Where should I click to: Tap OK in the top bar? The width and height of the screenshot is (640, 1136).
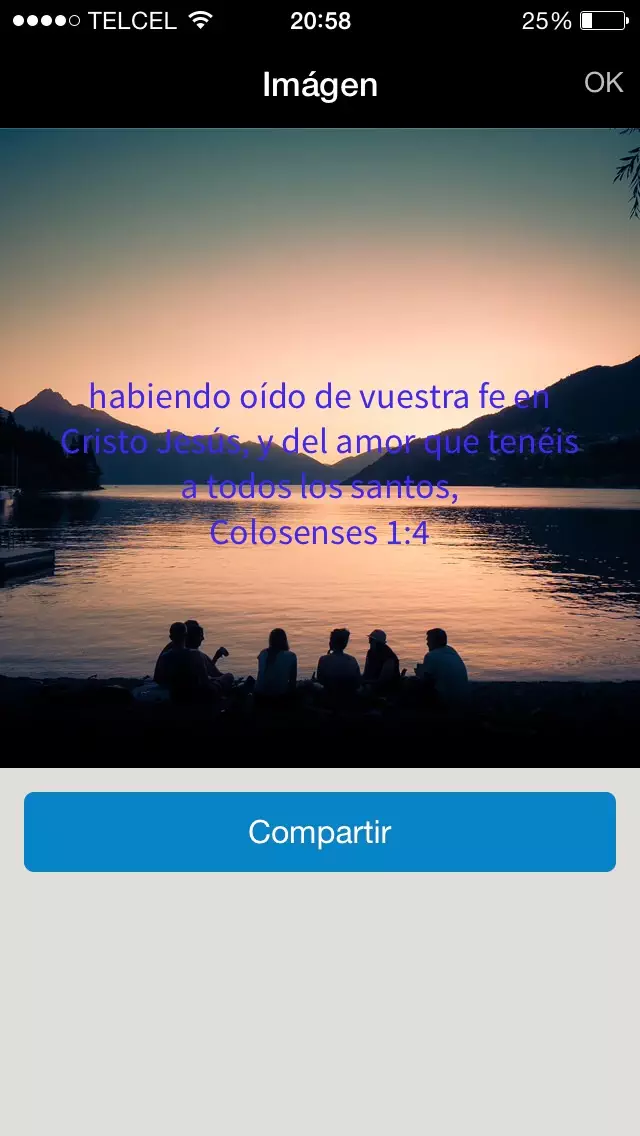click(x=604, y=83)
